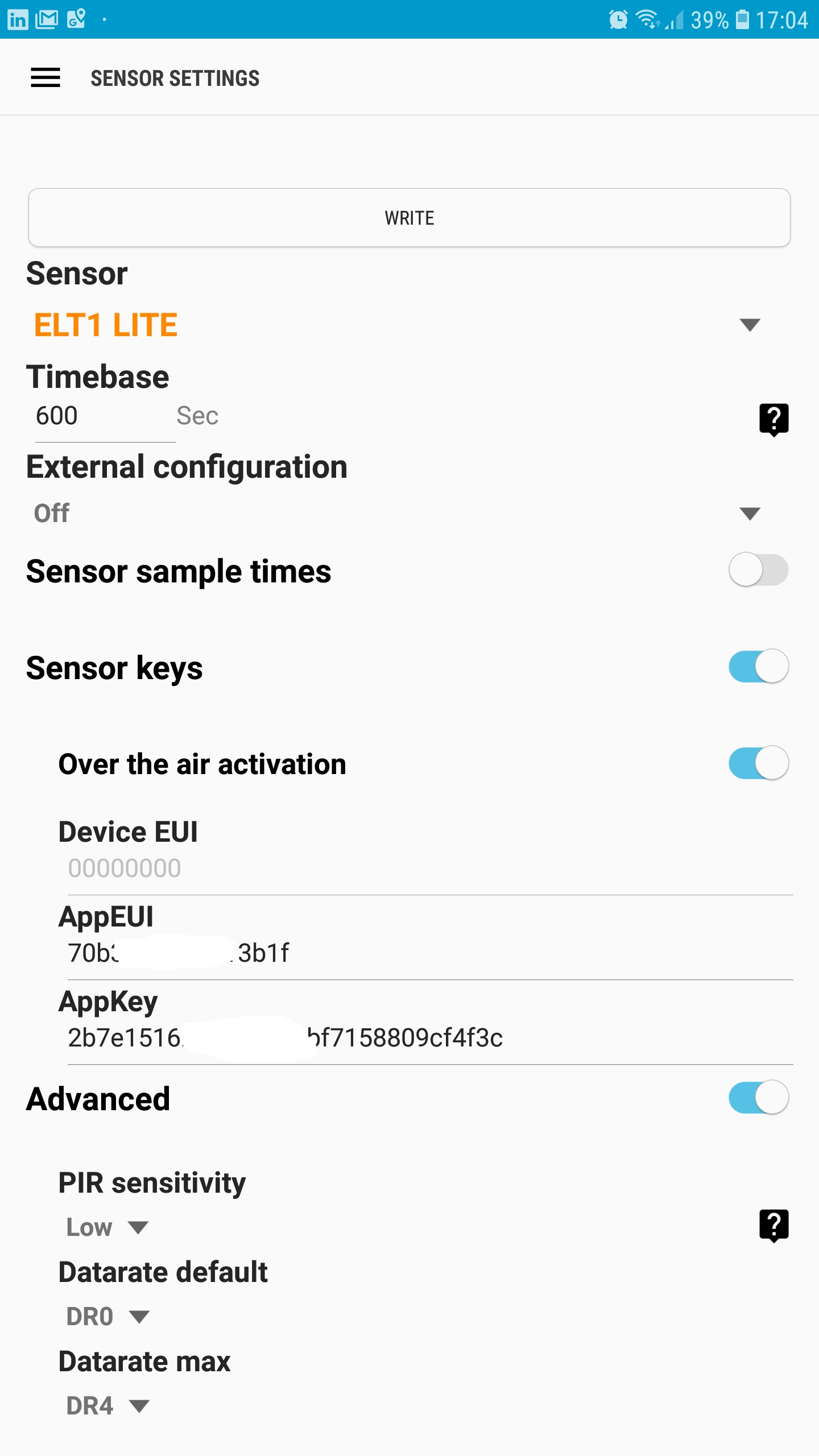
Task: Open the External configuration dropdown
Action: click(398, 514)
